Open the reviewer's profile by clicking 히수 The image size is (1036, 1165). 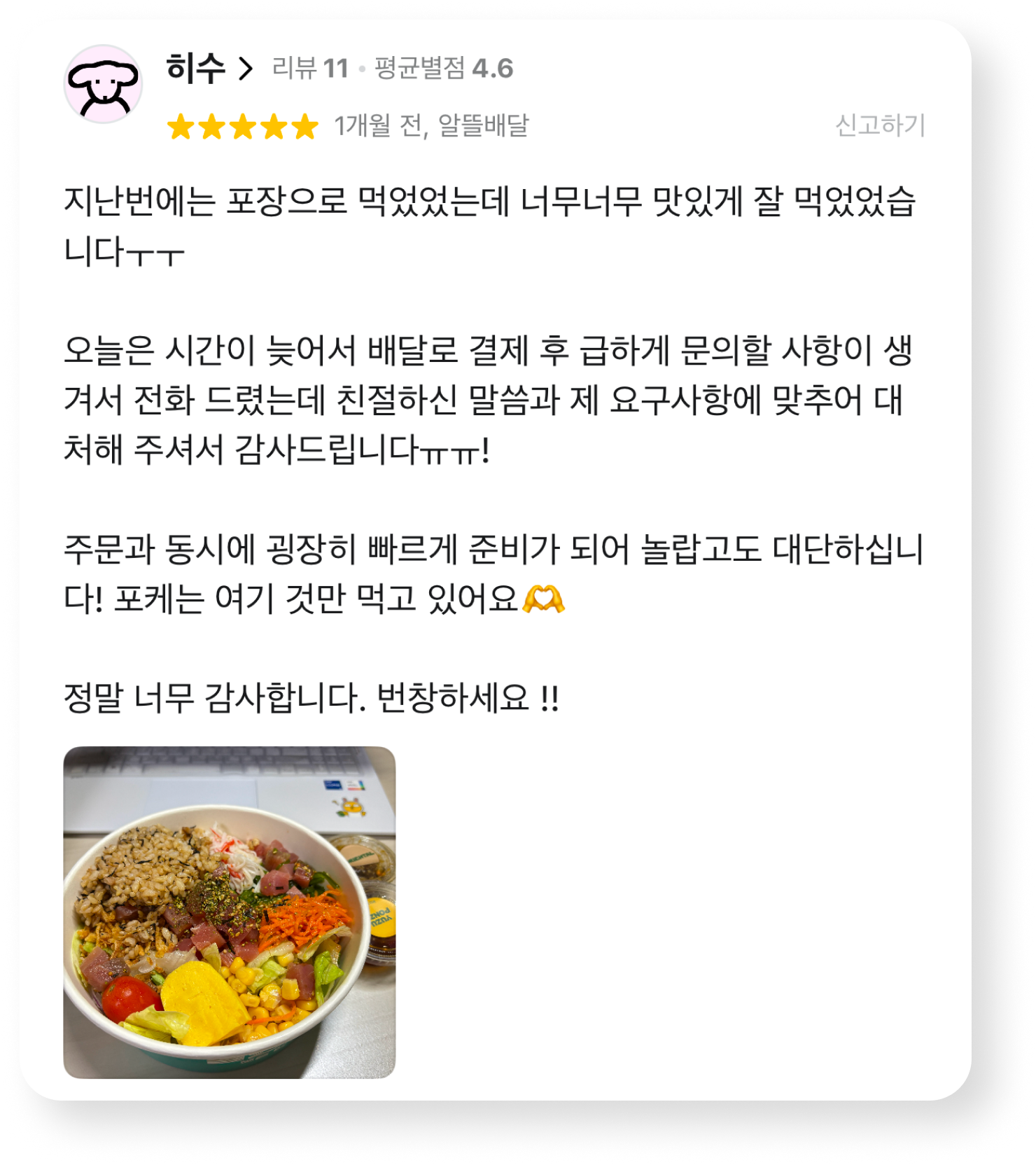tap(197, 68)
